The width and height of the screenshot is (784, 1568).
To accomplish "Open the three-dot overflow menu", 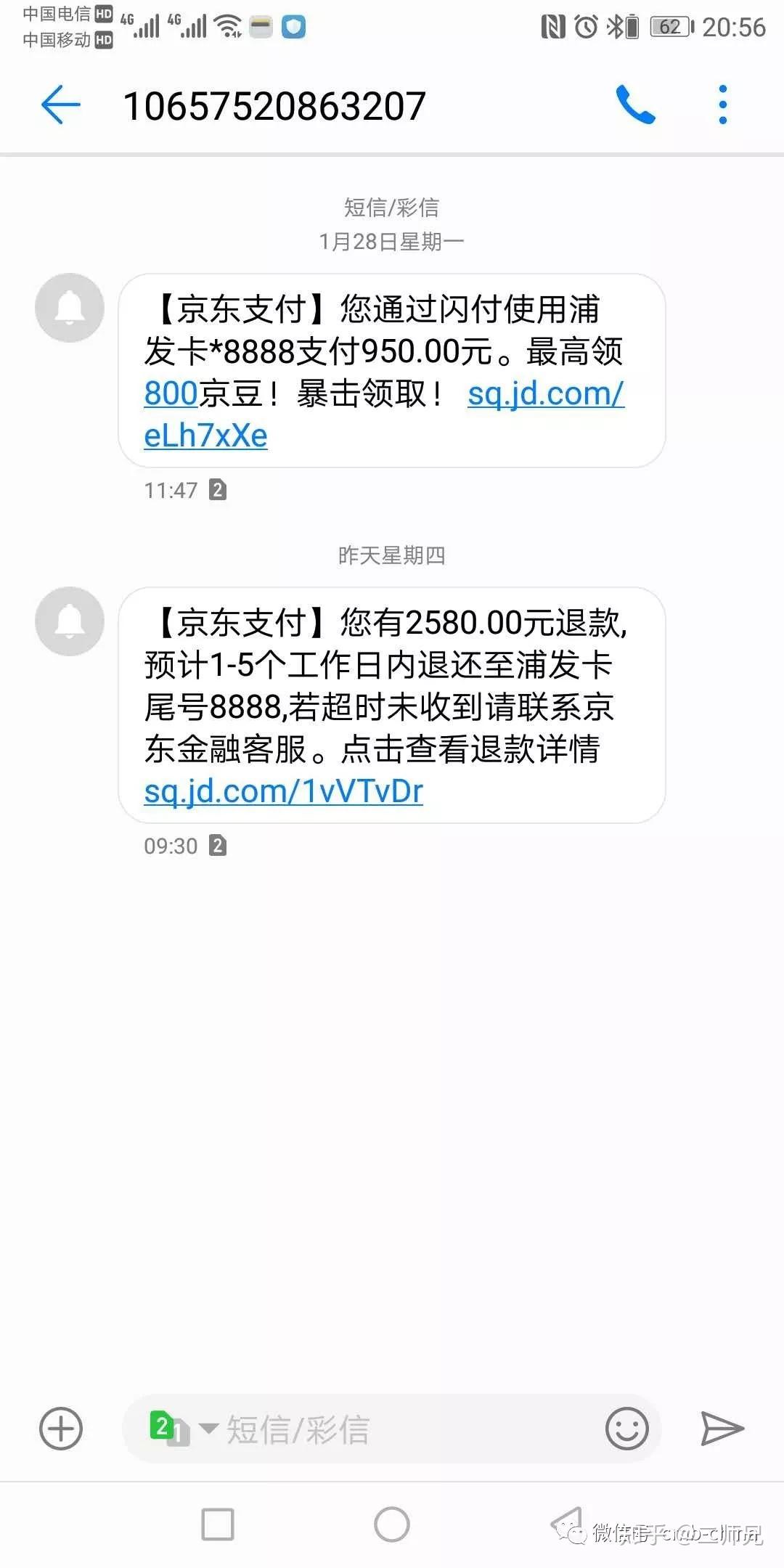I will click(x=722, y=105).
